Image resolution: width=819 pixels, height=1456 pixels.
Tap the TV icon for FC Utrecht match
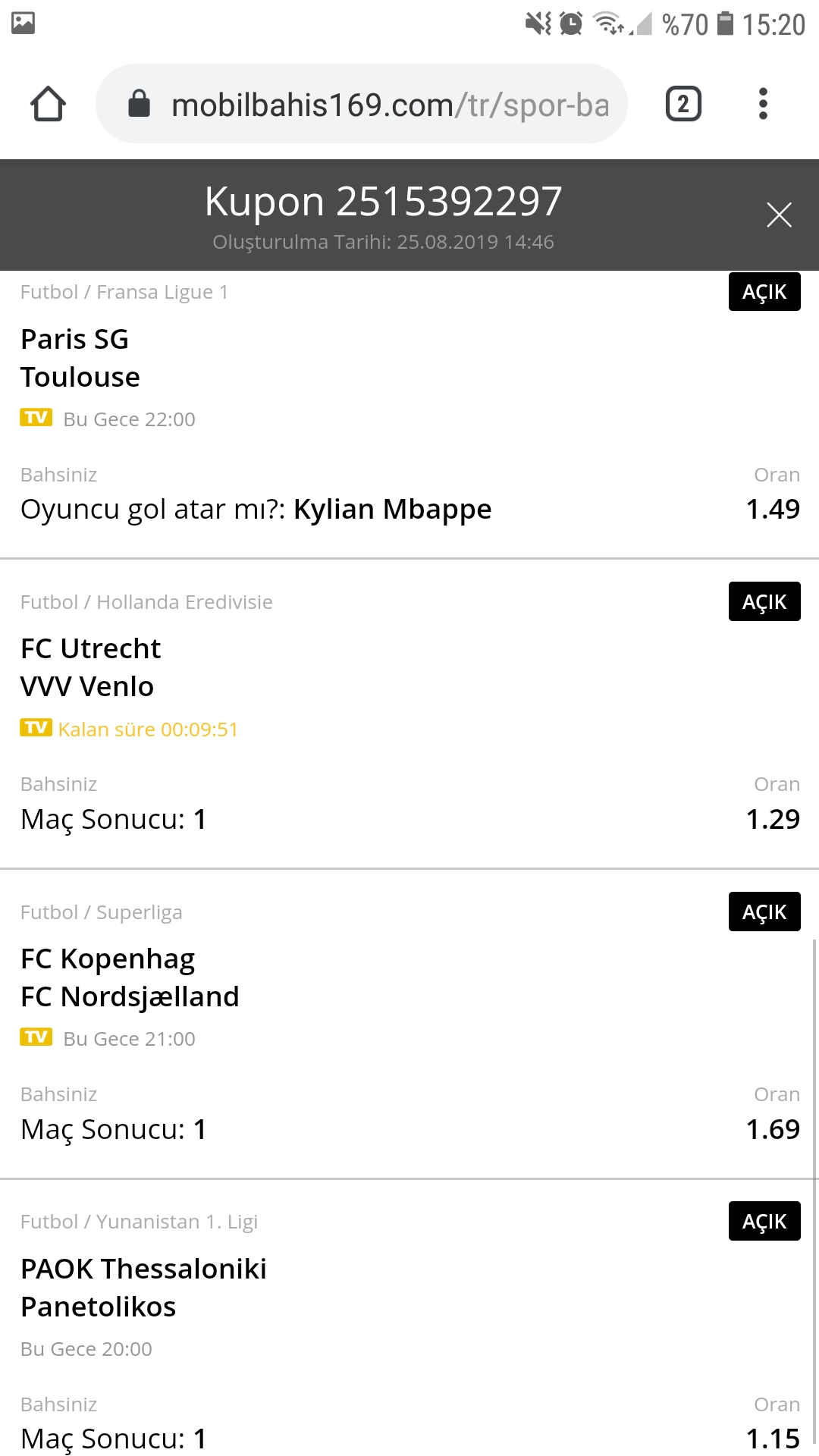36,728
